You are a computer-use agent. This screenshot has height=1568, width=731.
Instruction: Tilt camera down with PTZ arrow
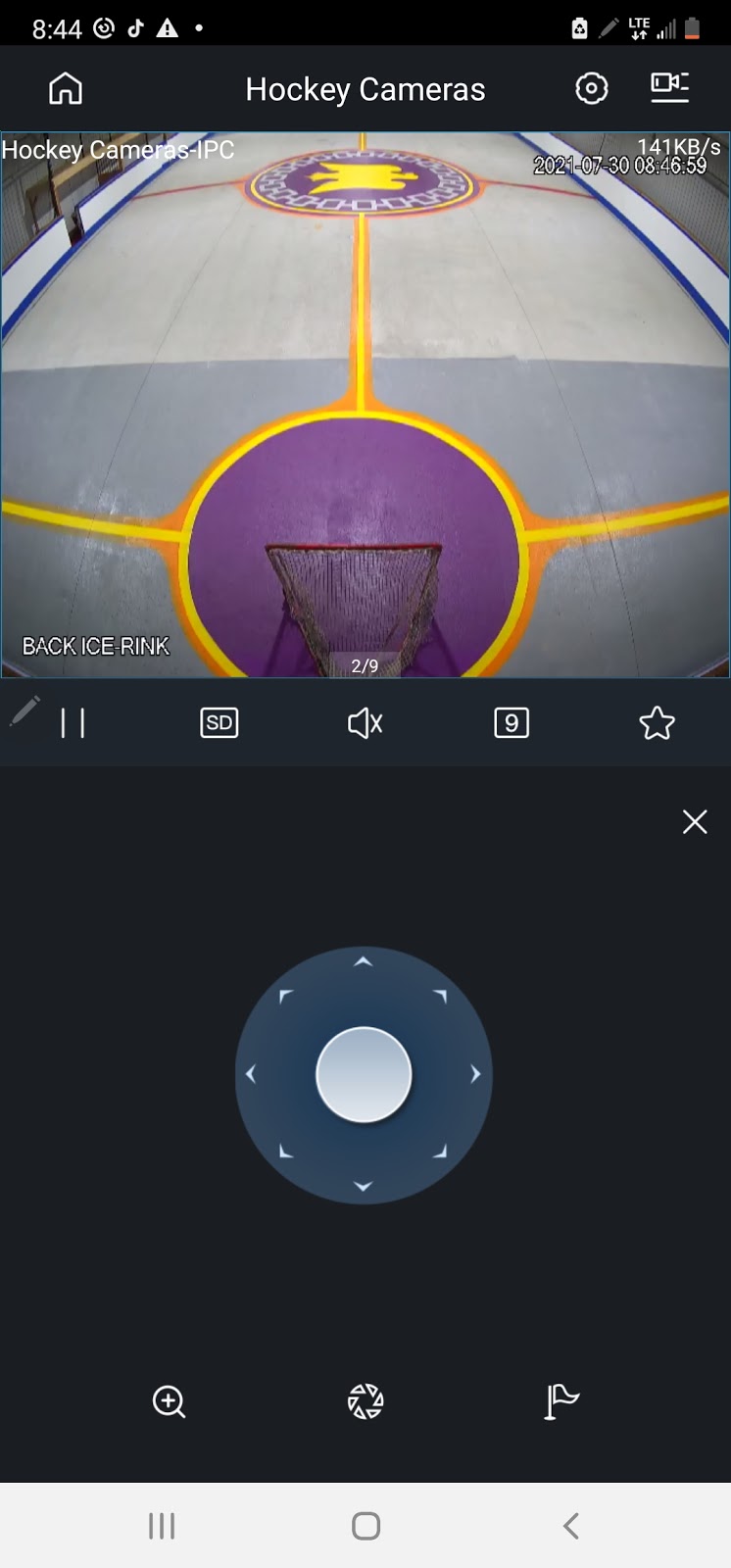[364, 1187]
